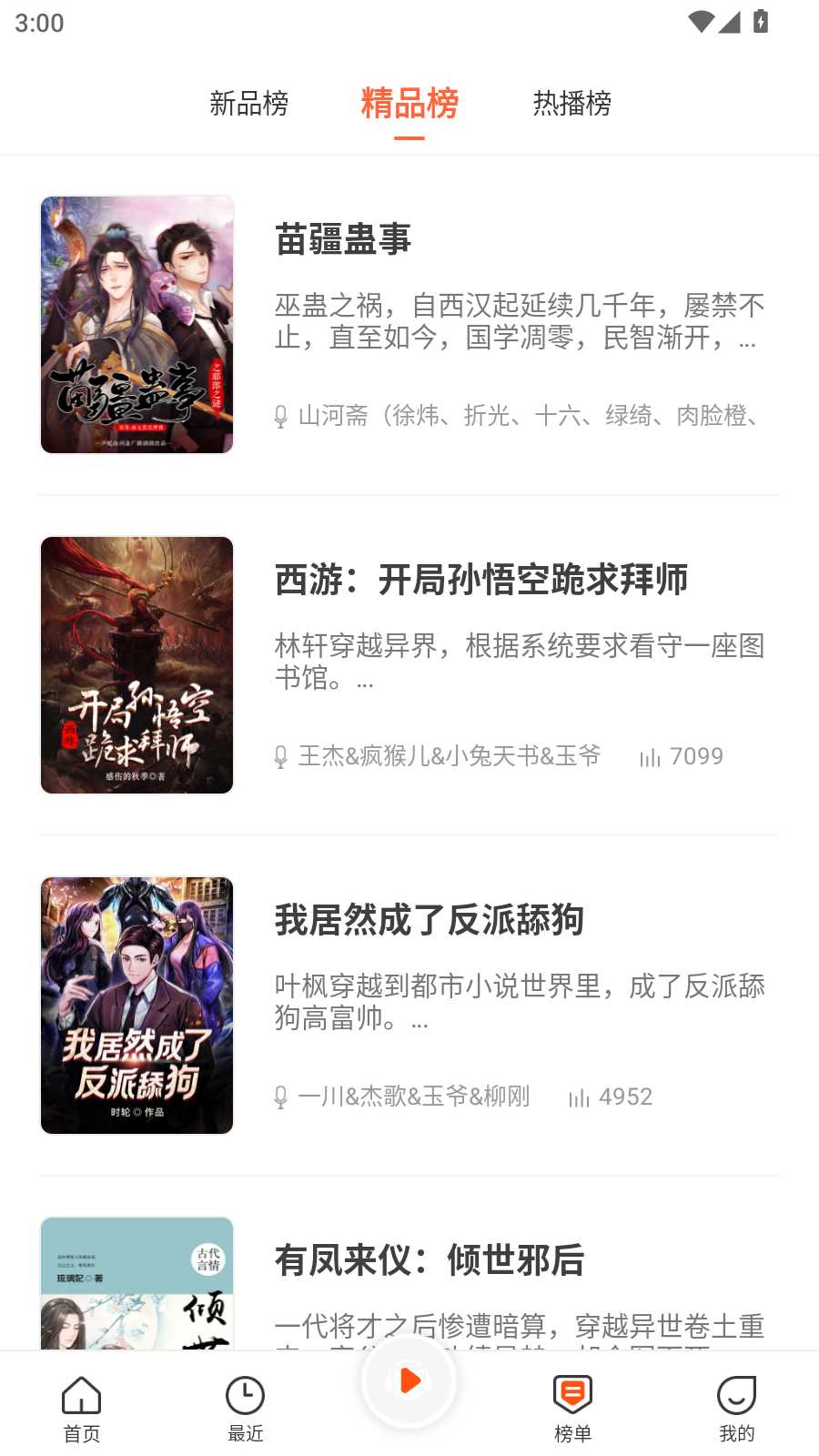Tap the center play button
This screenshot has width=819, height=1456.
pyautogui.click(x=409, y=1381)
